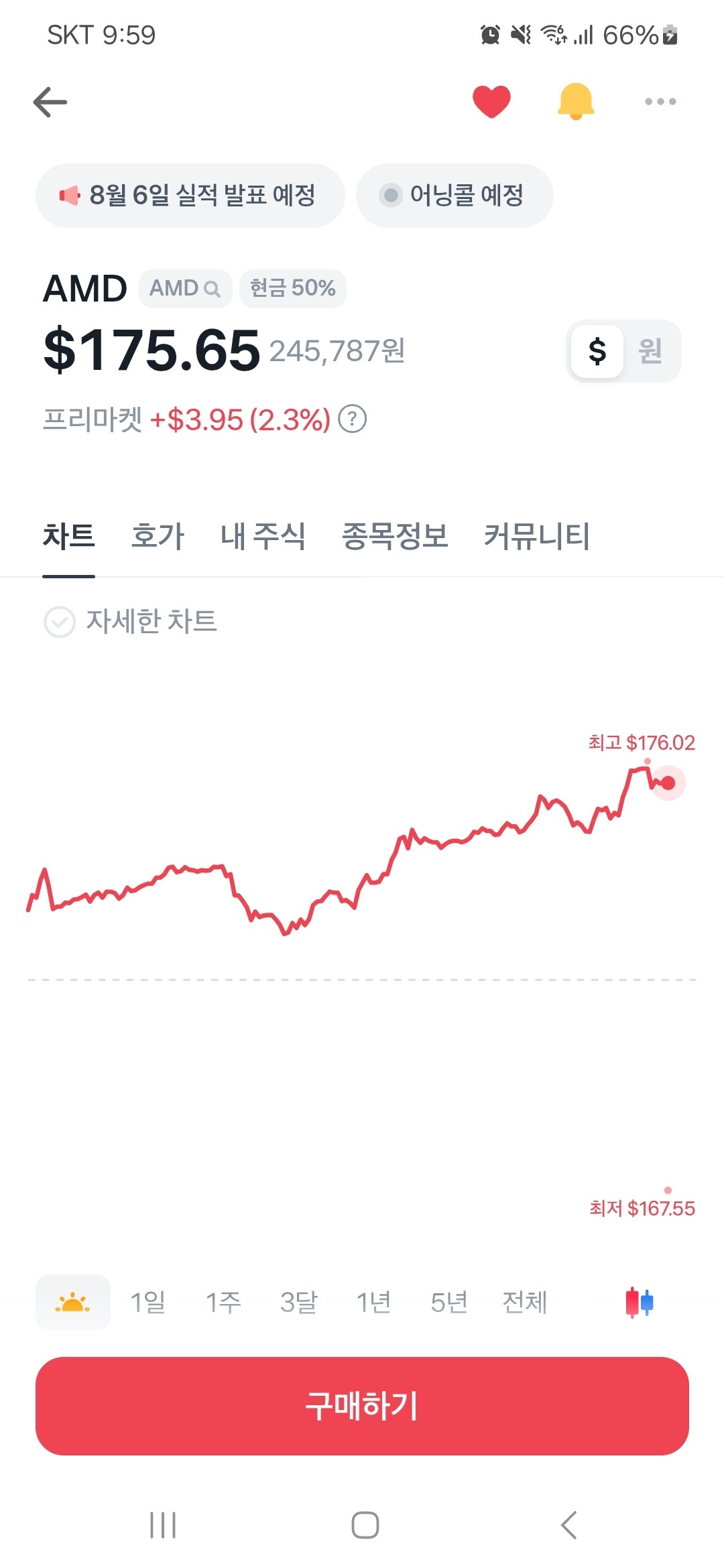Viewport: 724px width, 1568px height.
Task: Switch price display to 원
Action: pos(650,351)
